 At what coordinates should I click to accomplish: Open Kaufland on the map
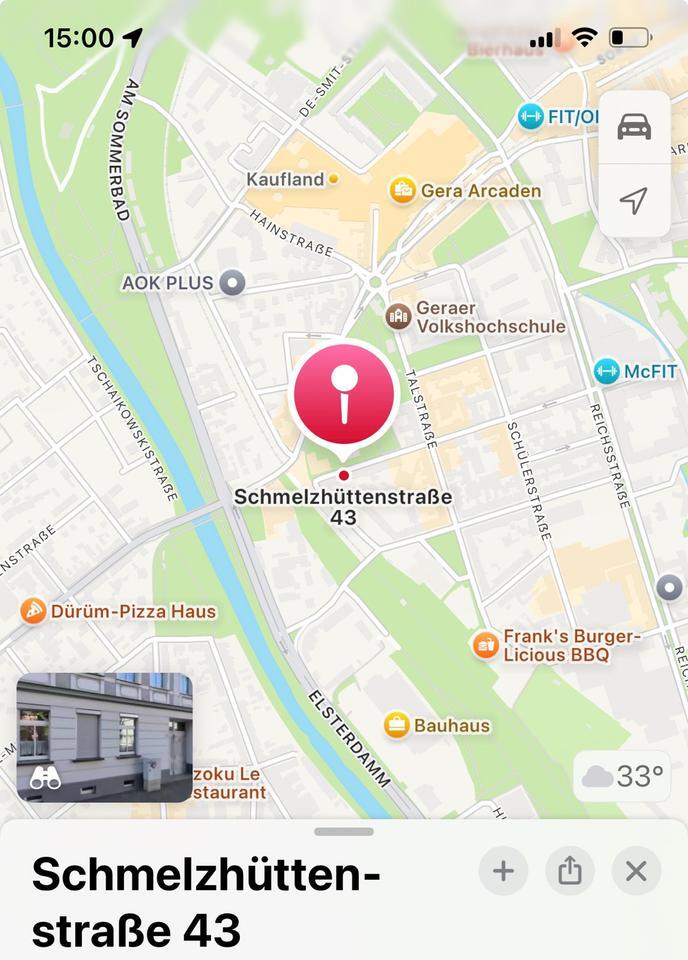tap(333, 179)
